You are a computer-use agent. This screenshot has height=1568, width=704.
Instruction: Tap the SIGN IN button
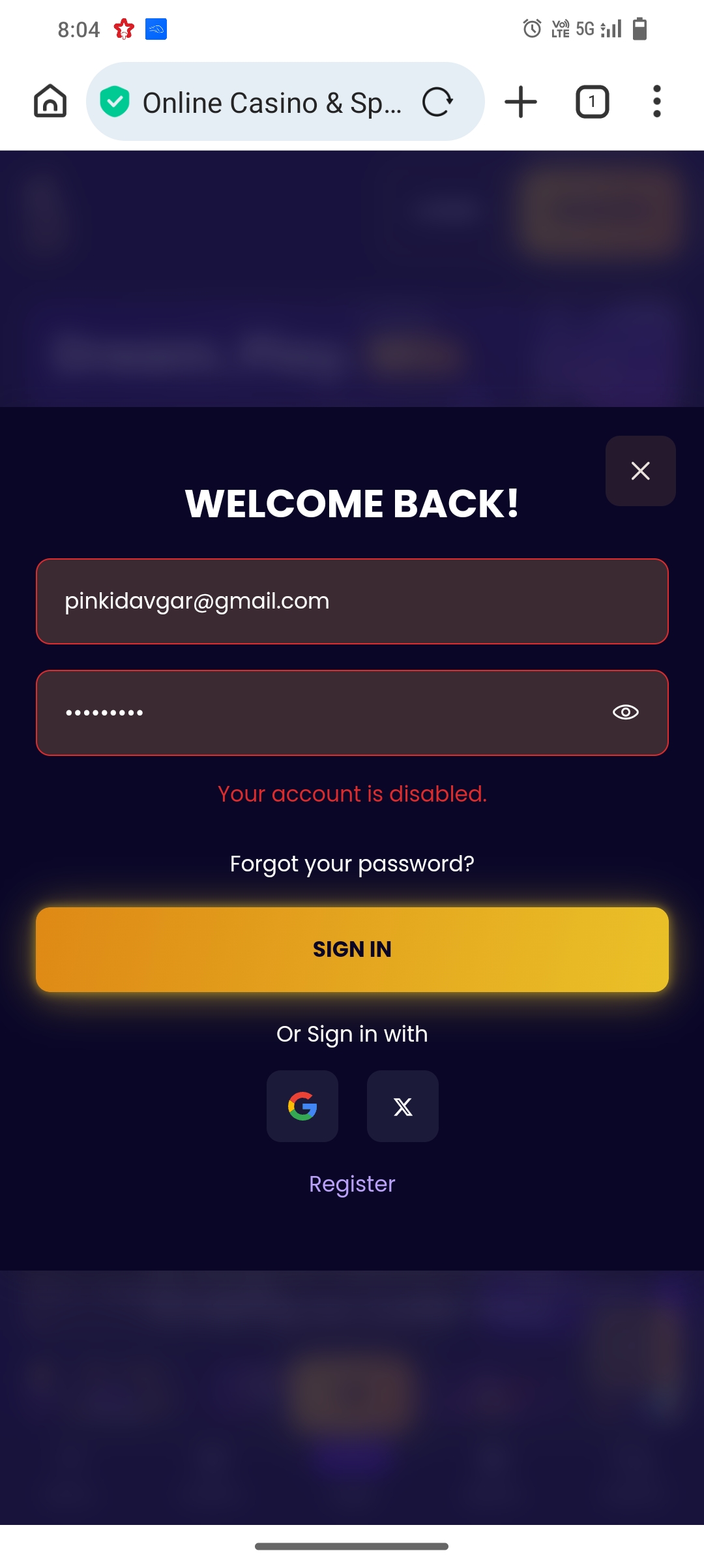(x=352, y=950)
